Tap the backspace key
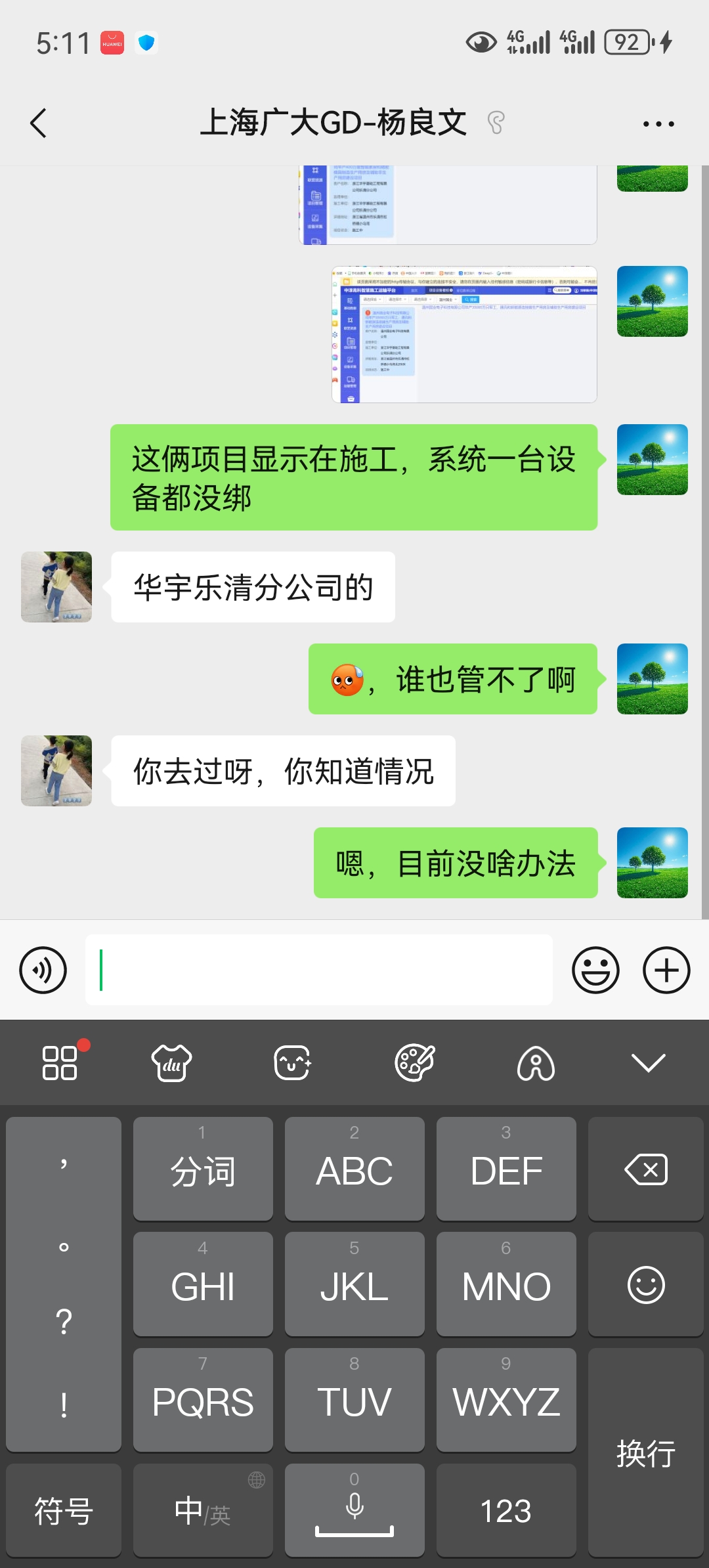709x1568 pixels. pyautogui.click(x=646, y=1169)
